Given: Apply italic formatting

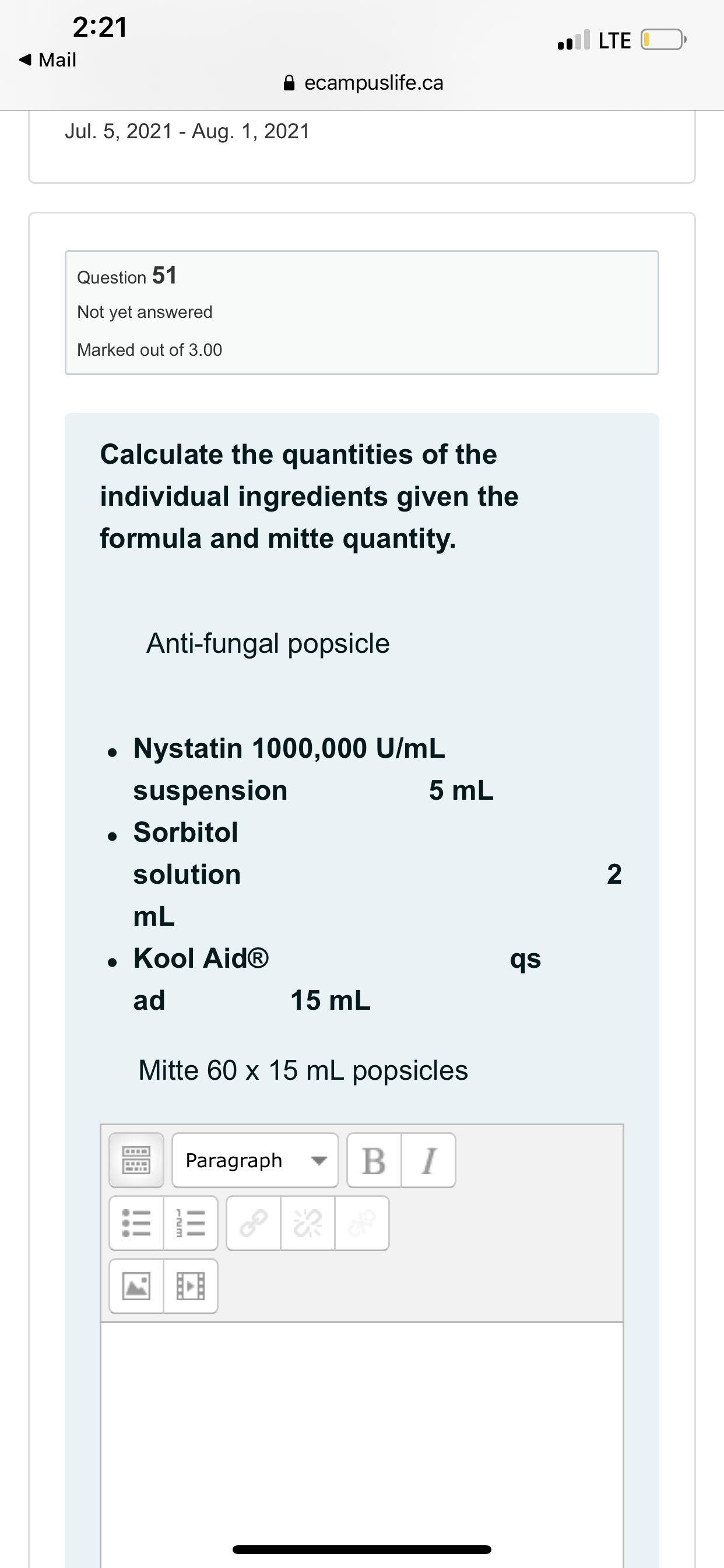Looking at the screenshot, I should [428, 1160].
